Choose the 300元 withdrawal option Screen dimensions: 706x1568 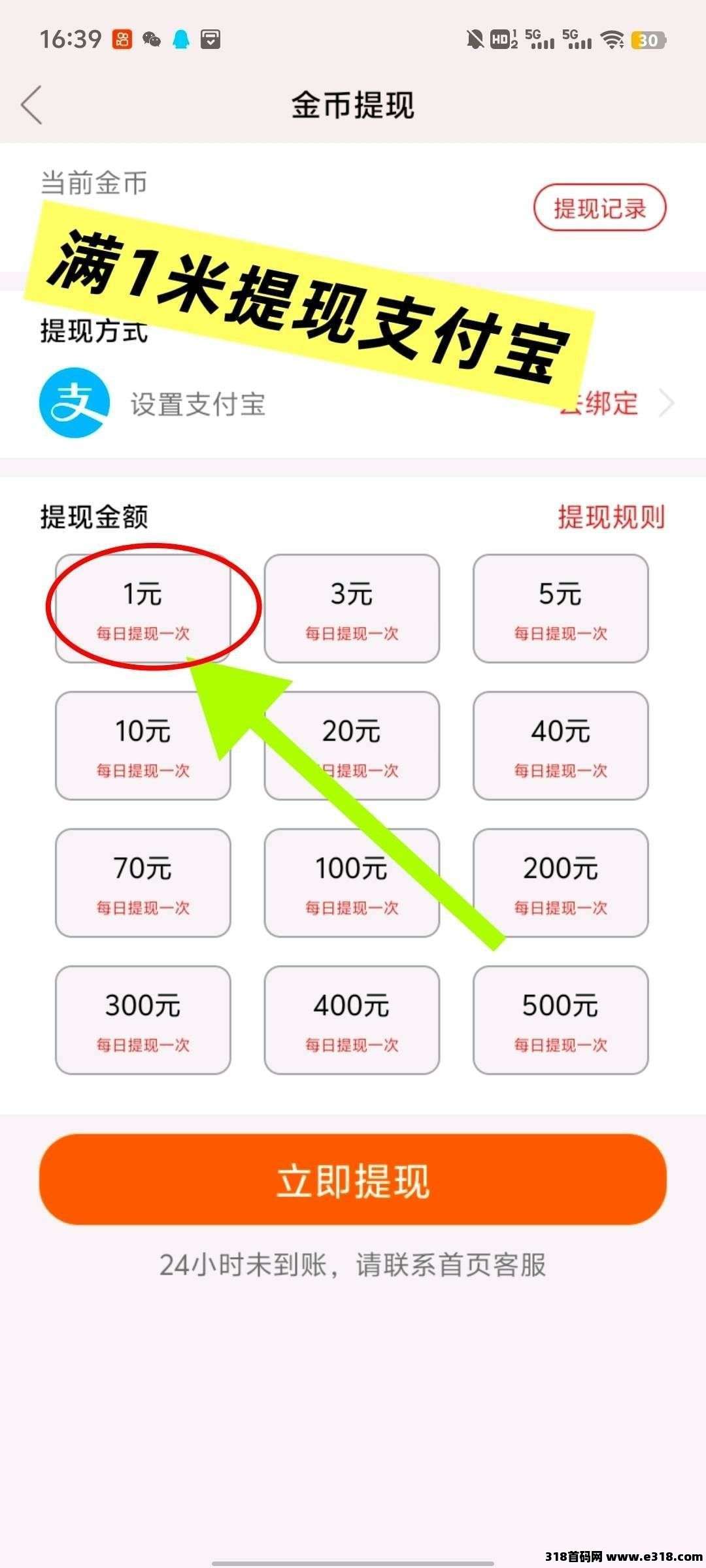143,1020
